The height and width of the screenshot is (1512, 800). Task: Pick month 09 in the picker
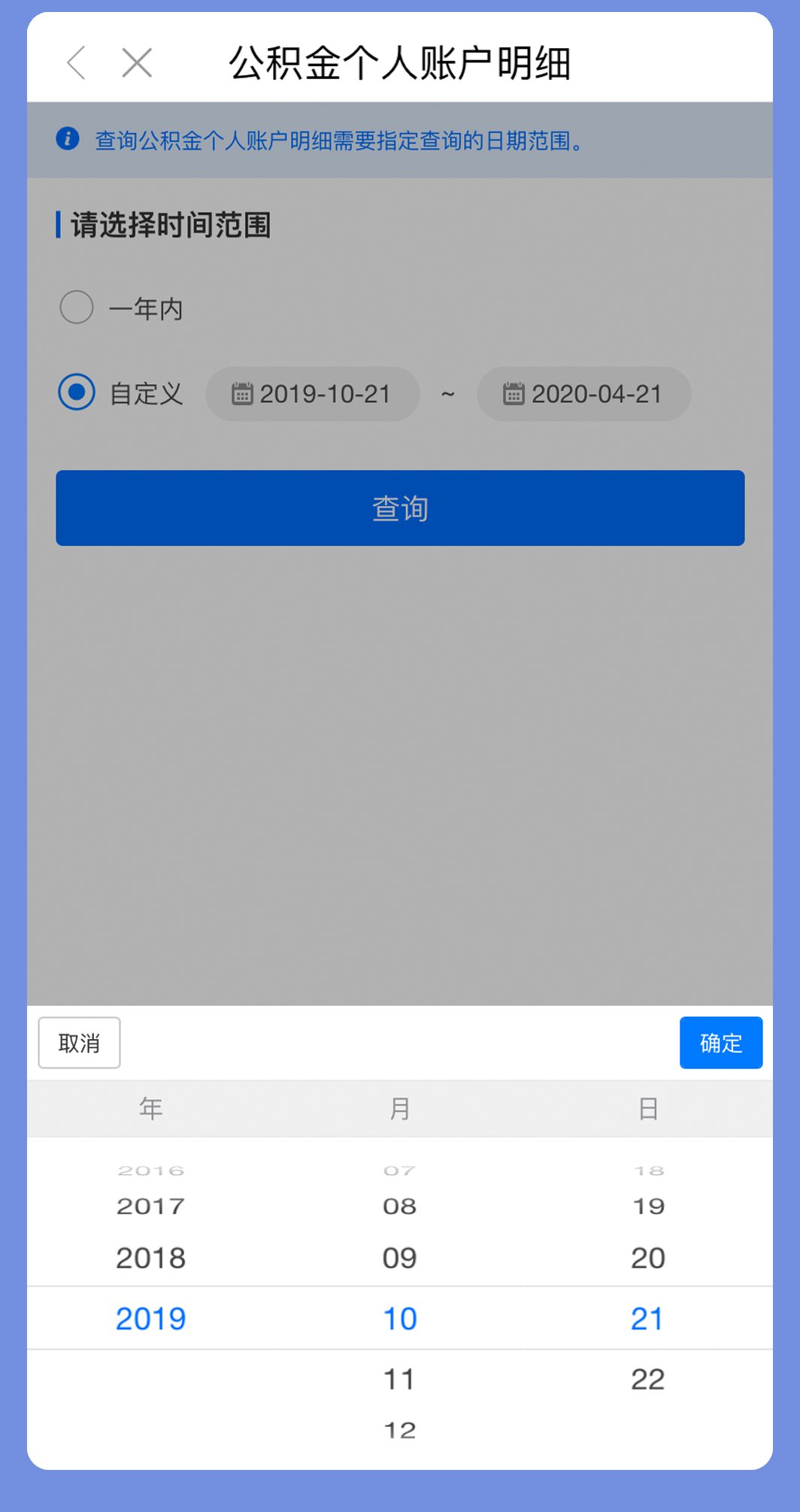click(399, 1258)
